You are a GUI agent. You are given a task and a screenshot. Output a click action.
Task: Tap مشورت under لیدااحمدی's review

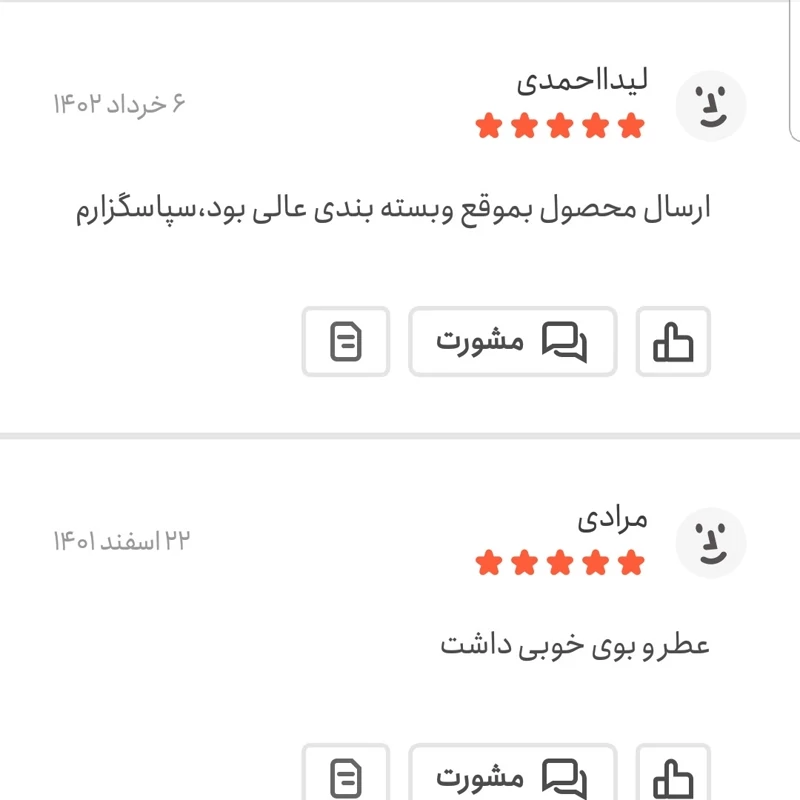point(512,342)
